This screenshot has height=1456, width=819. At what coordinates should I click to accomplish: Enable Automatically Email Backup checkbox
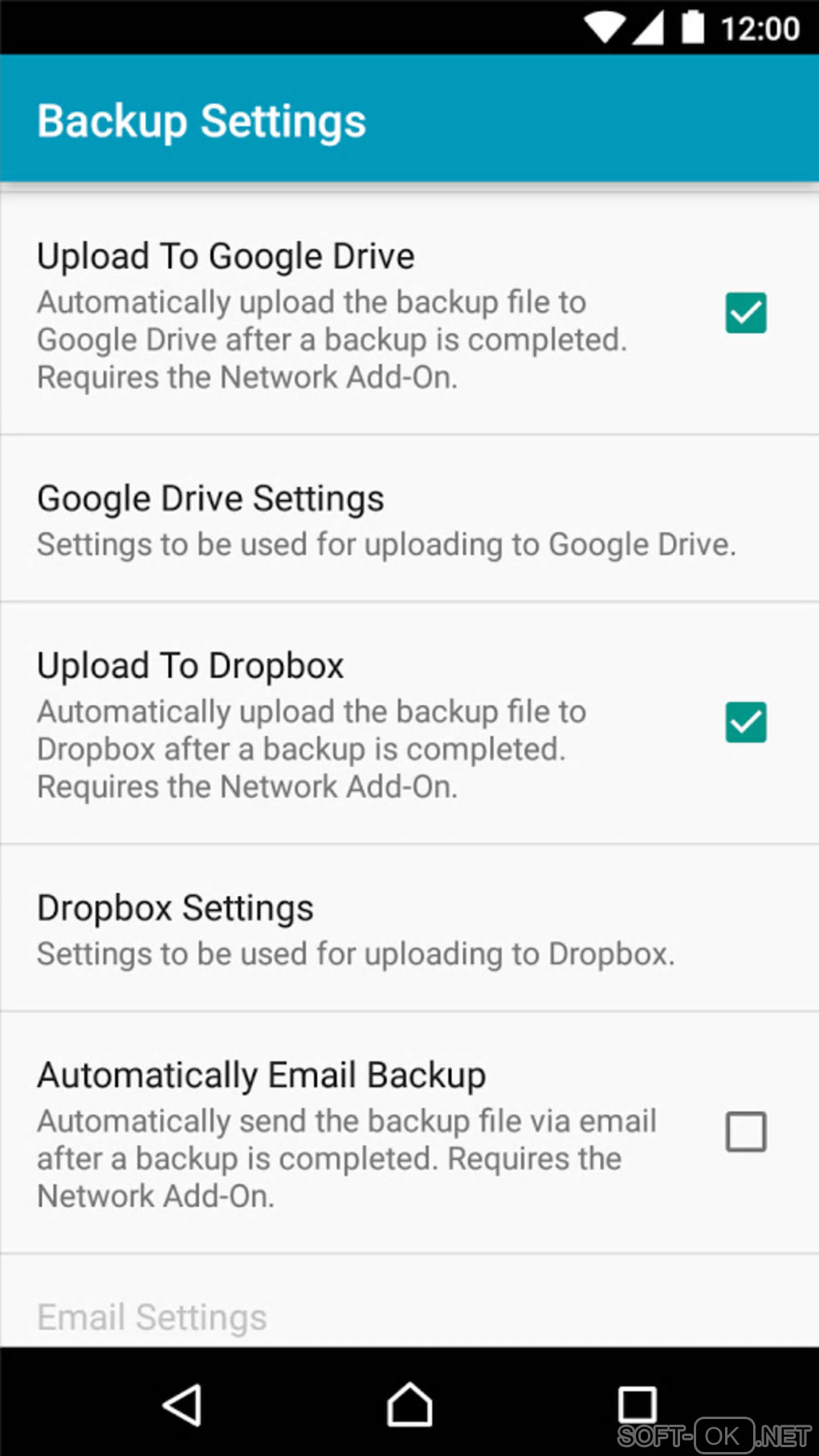coord(745,1132)
